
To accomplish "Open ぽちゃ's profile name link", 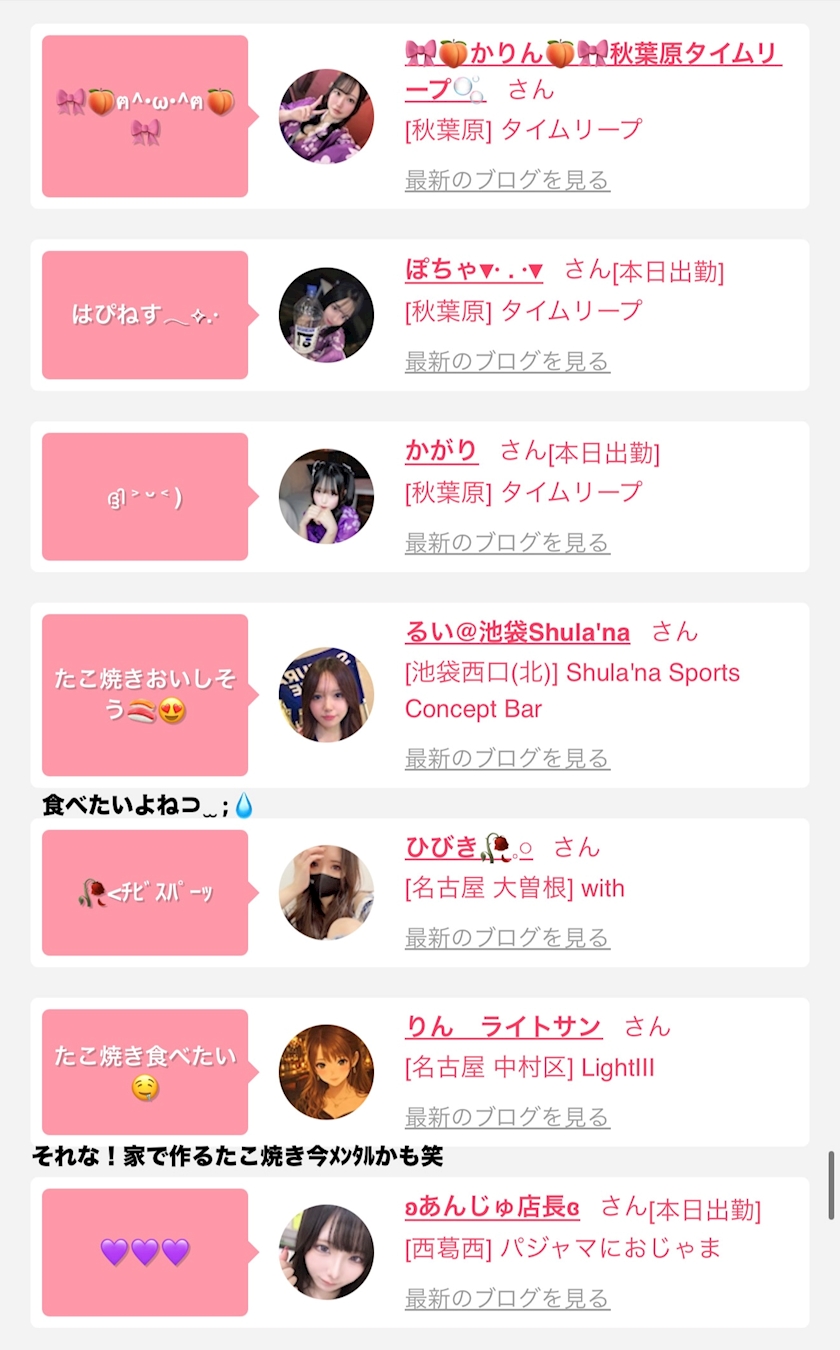I will click(x=474, y=270).
